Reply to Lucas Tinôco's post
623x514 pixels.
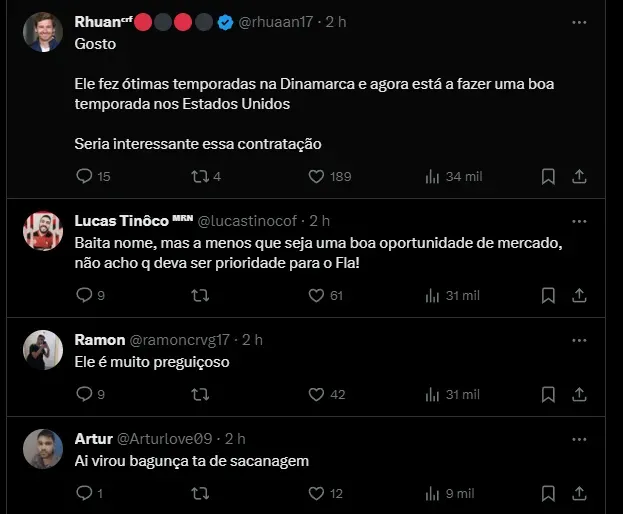[x=84, y=295]
